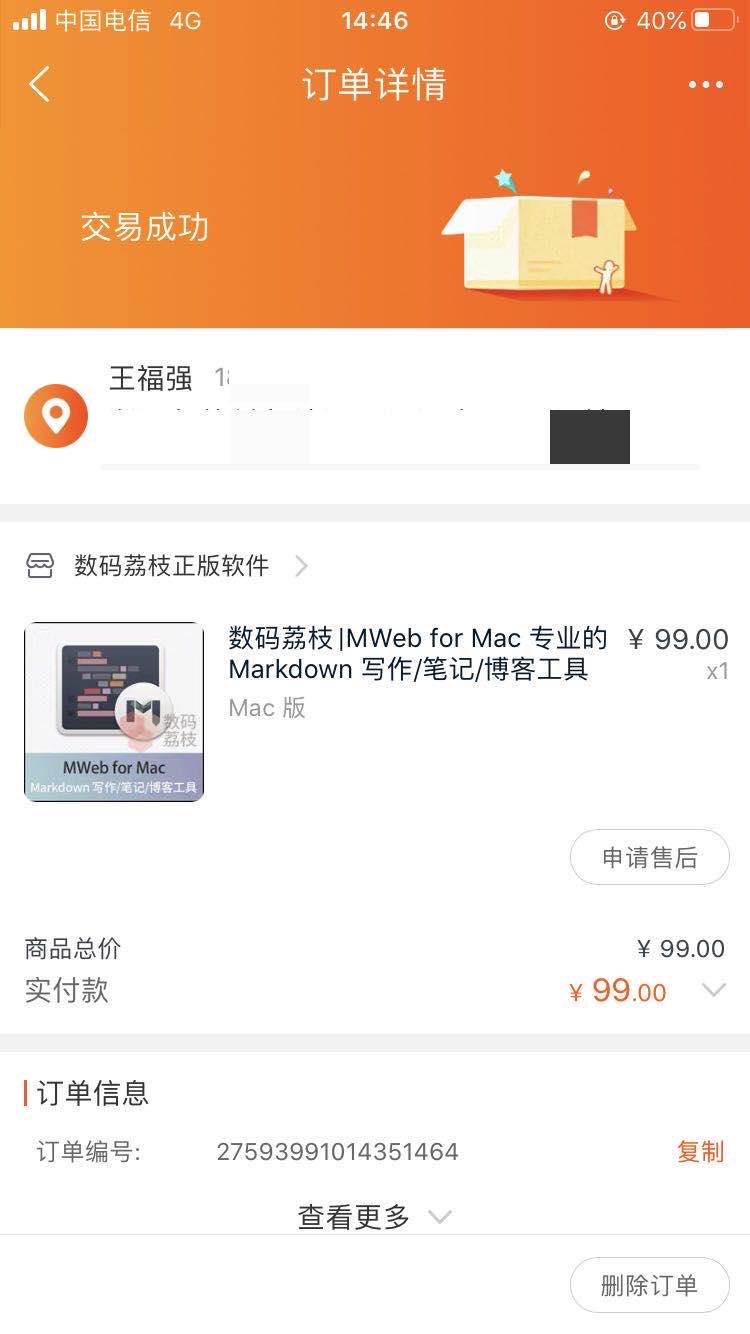This screenshot has height=1334, width=750.
Task: Expand the 实付款 payment details chevron
Action: [713, 990]
